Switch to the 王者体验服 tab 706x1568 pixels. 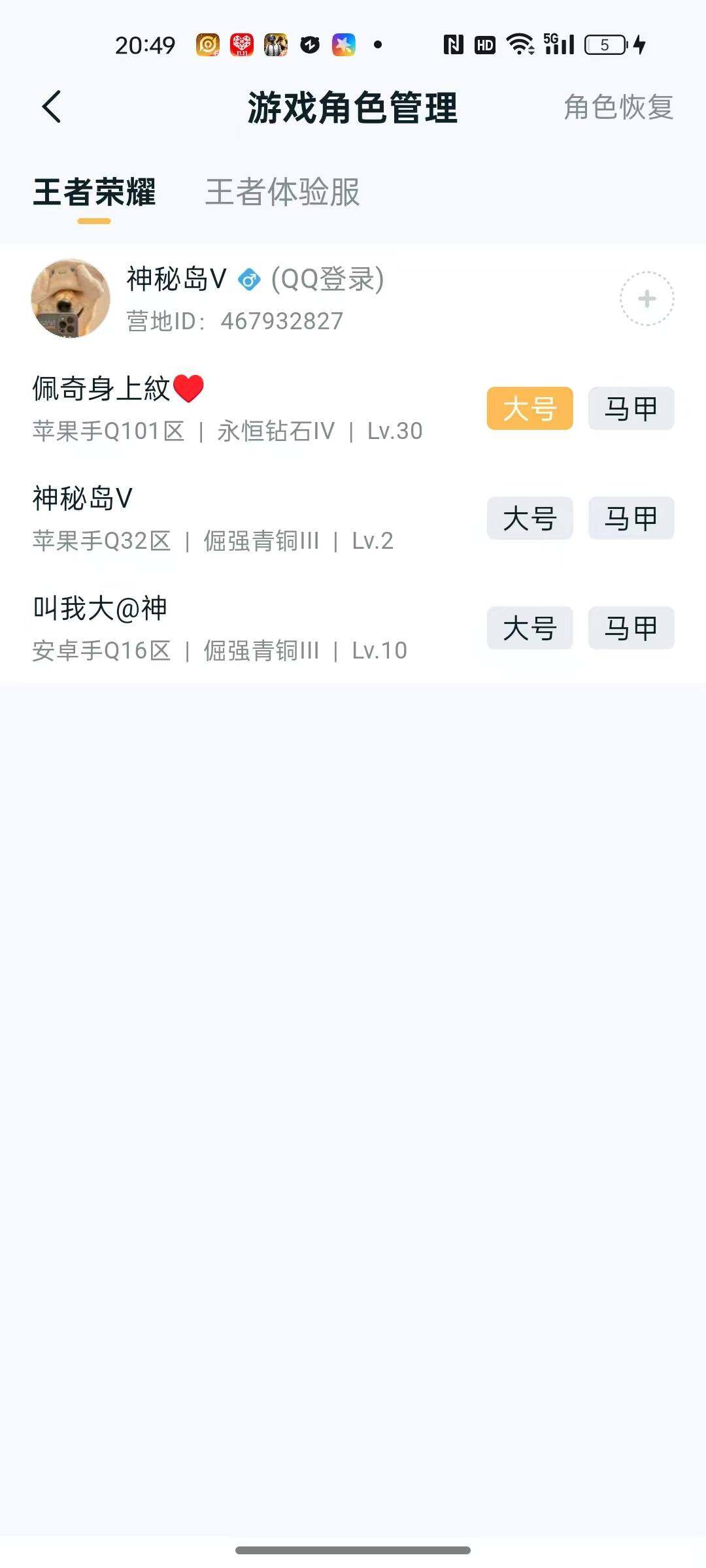282,193
